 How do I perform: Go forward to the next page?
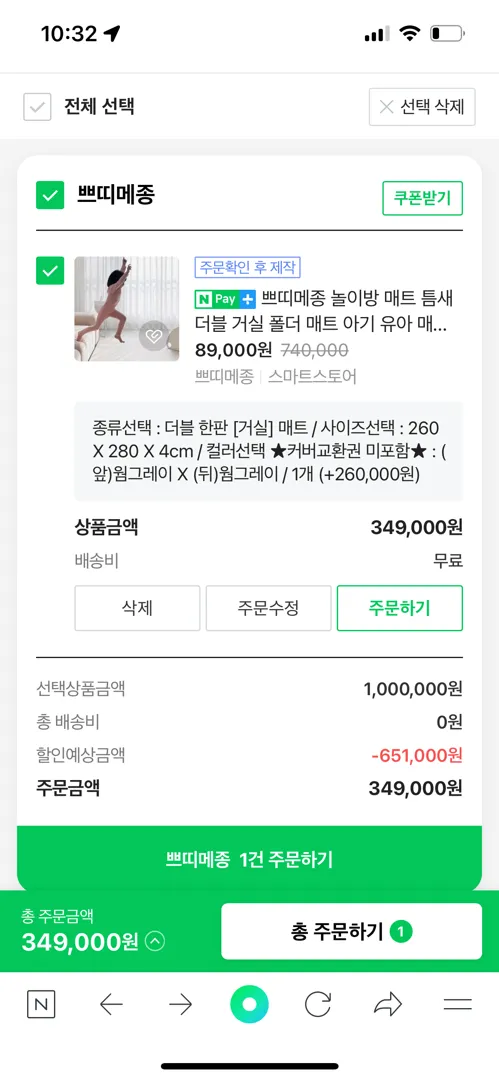pos(181,1006)
